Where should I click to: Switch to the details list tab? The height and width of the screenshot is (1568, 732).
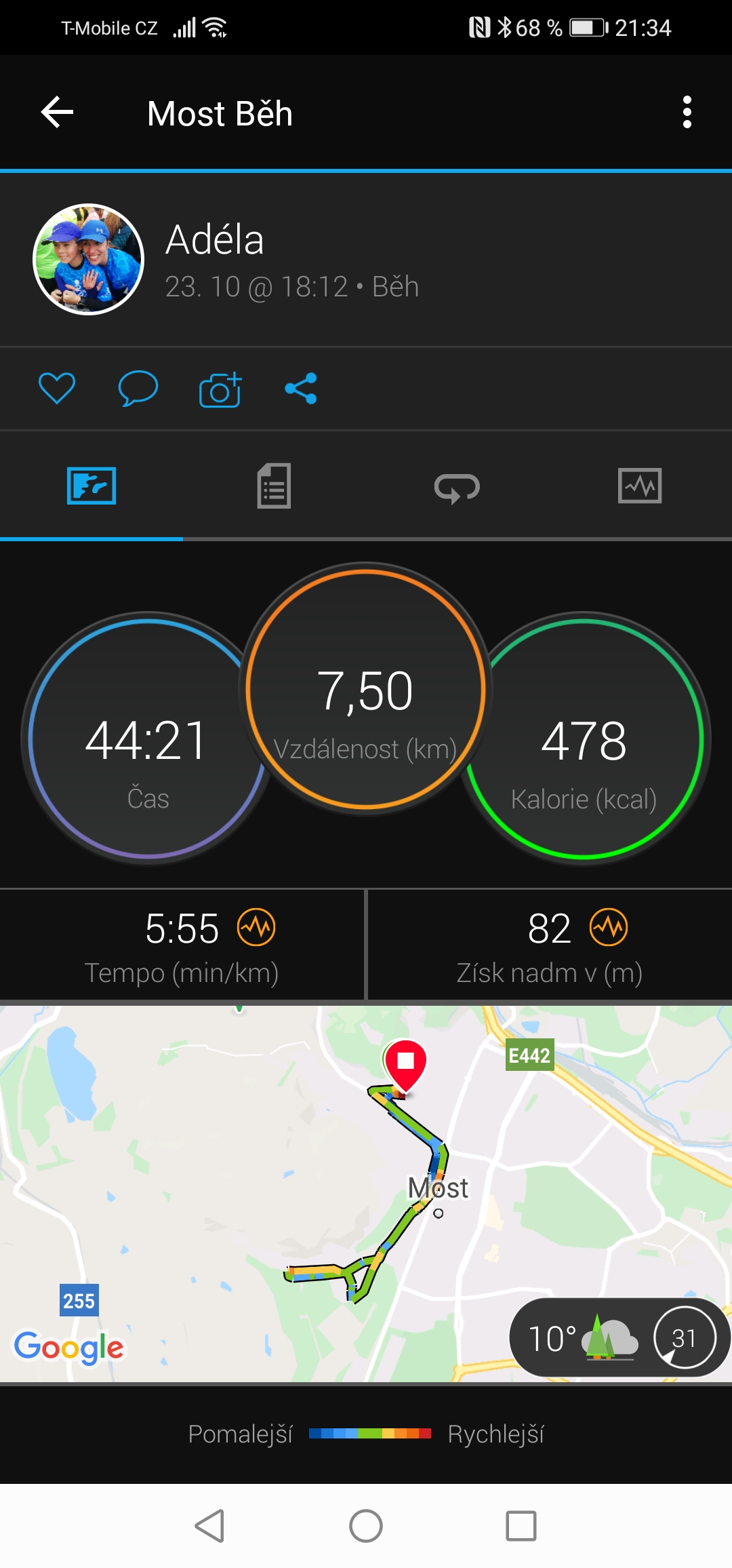point(274,486)
